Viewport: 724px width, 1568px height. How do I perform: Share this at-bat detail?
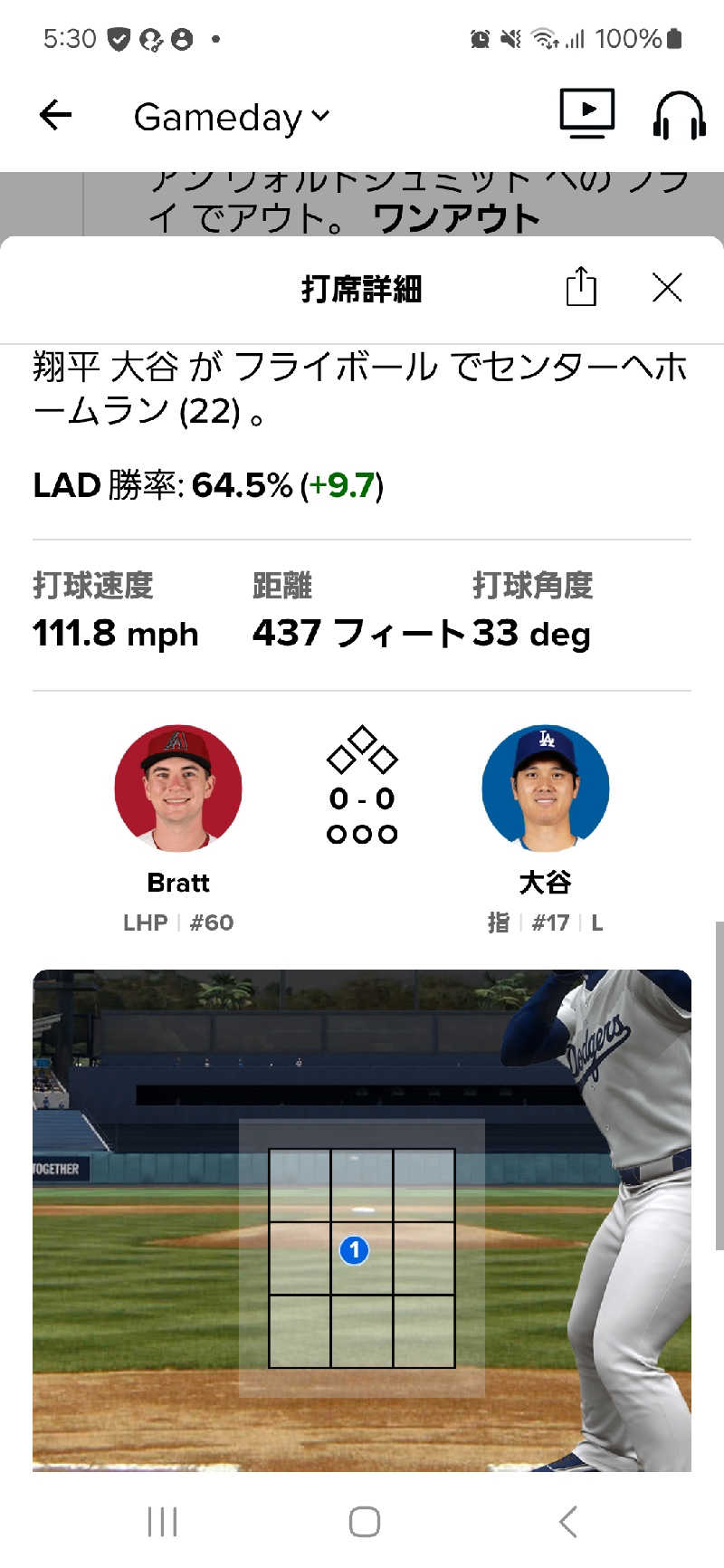point(581,287)
